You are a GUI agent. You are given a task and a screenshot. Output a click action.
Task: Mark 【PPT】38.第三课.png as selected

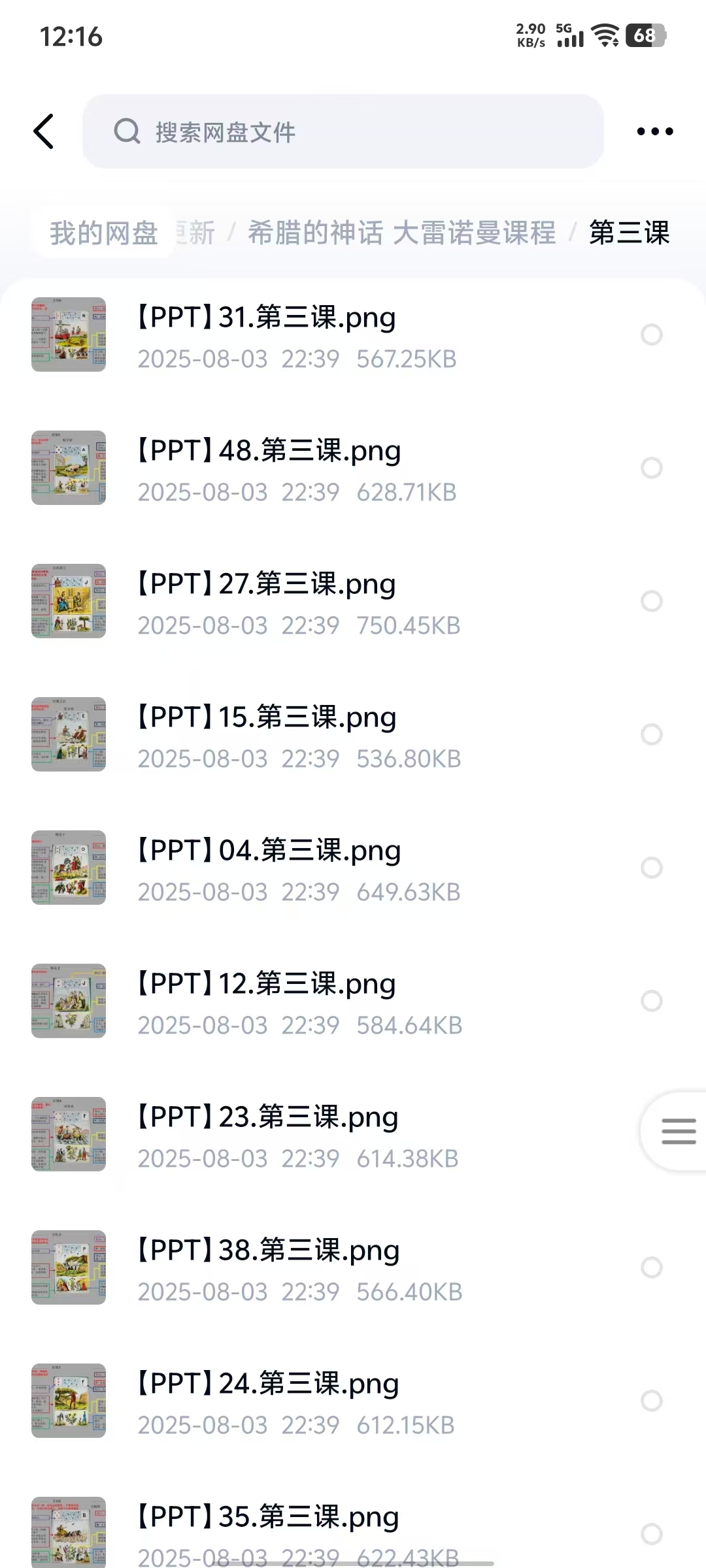pos(651,1267)
